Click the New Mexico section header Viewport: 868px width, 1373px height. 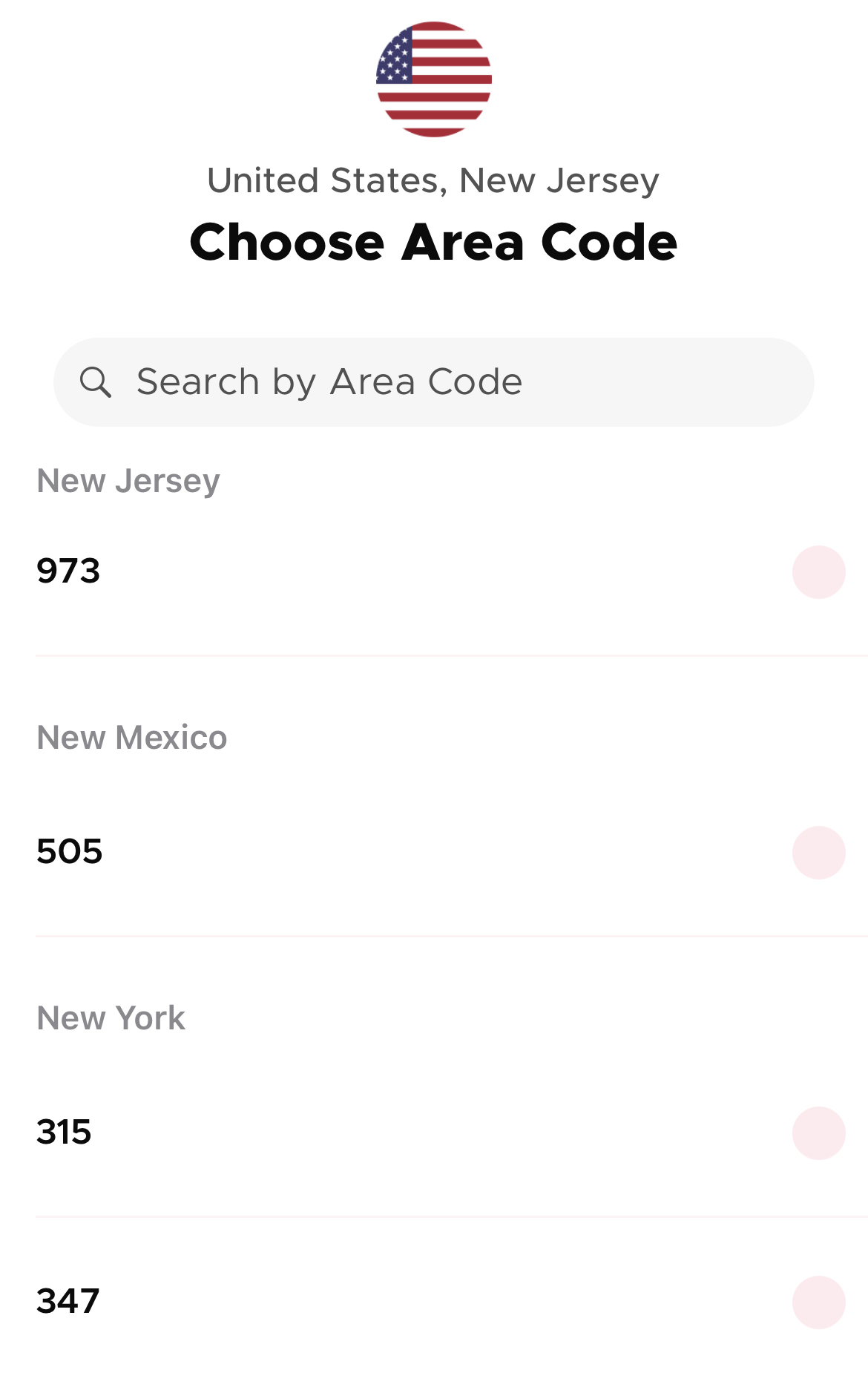133,738
